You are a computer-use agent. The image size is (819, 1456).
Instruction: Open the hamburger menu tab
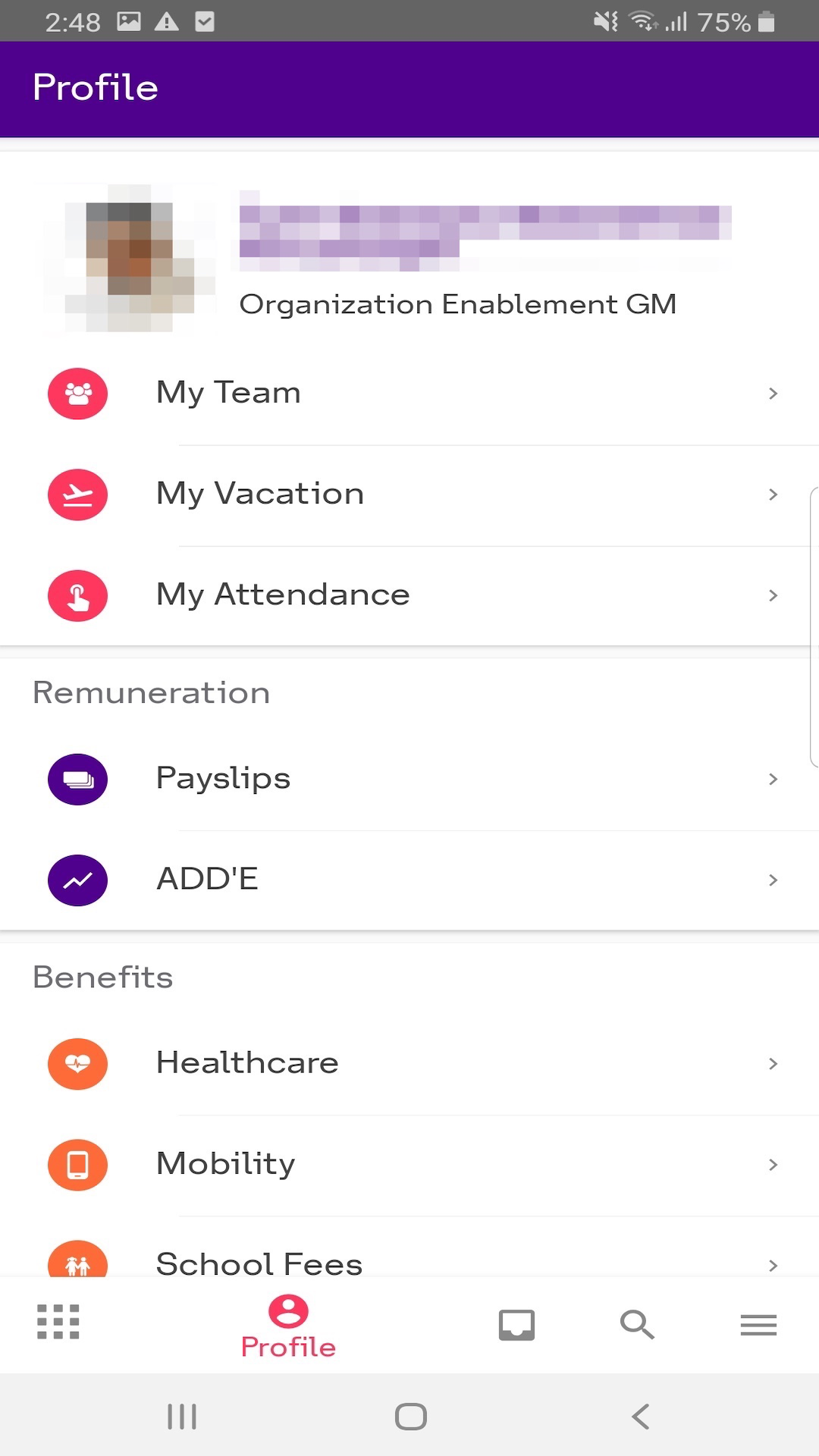pos(758,1325)
